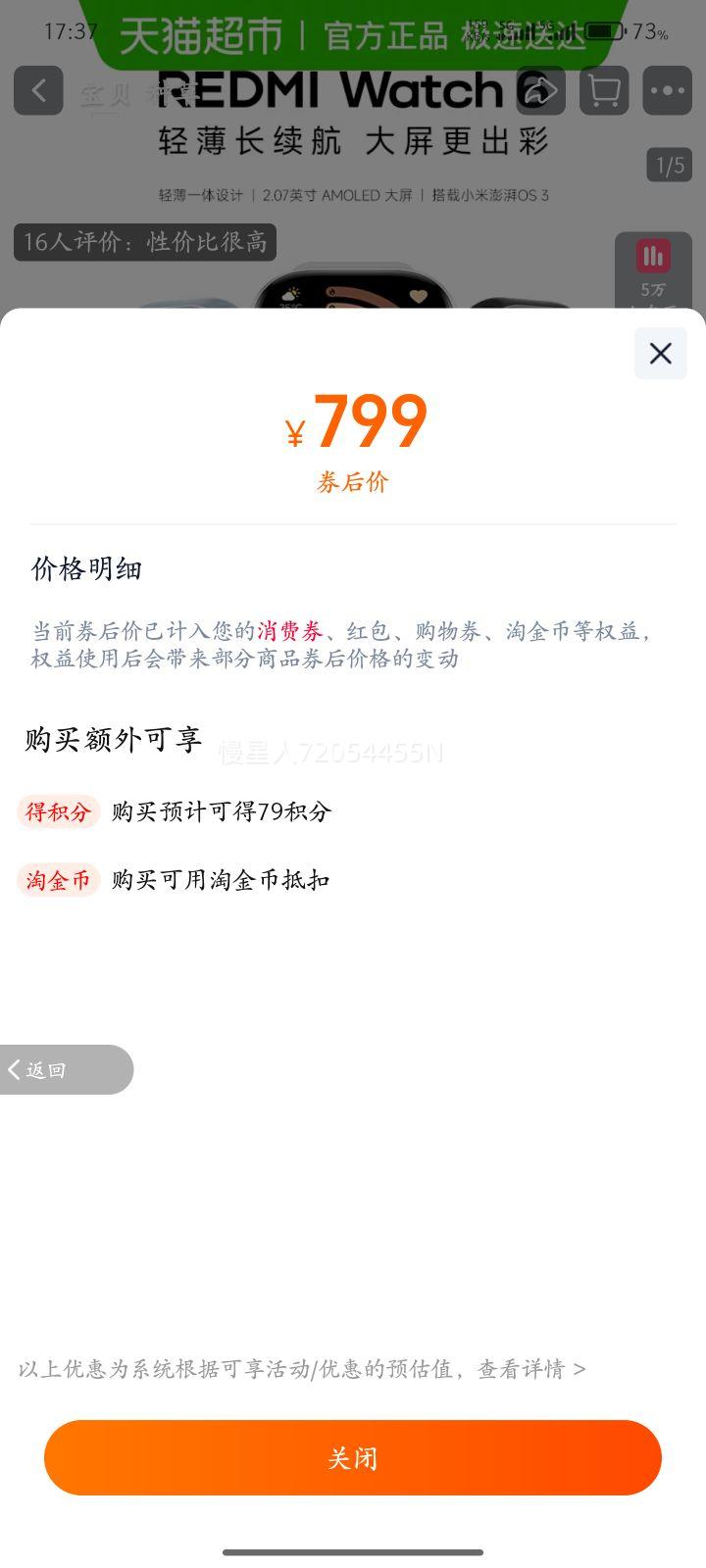Viewport: 706px width, 1568px height.
Task: Open the share icon beside the product title
Action: (x=539, y=90)
